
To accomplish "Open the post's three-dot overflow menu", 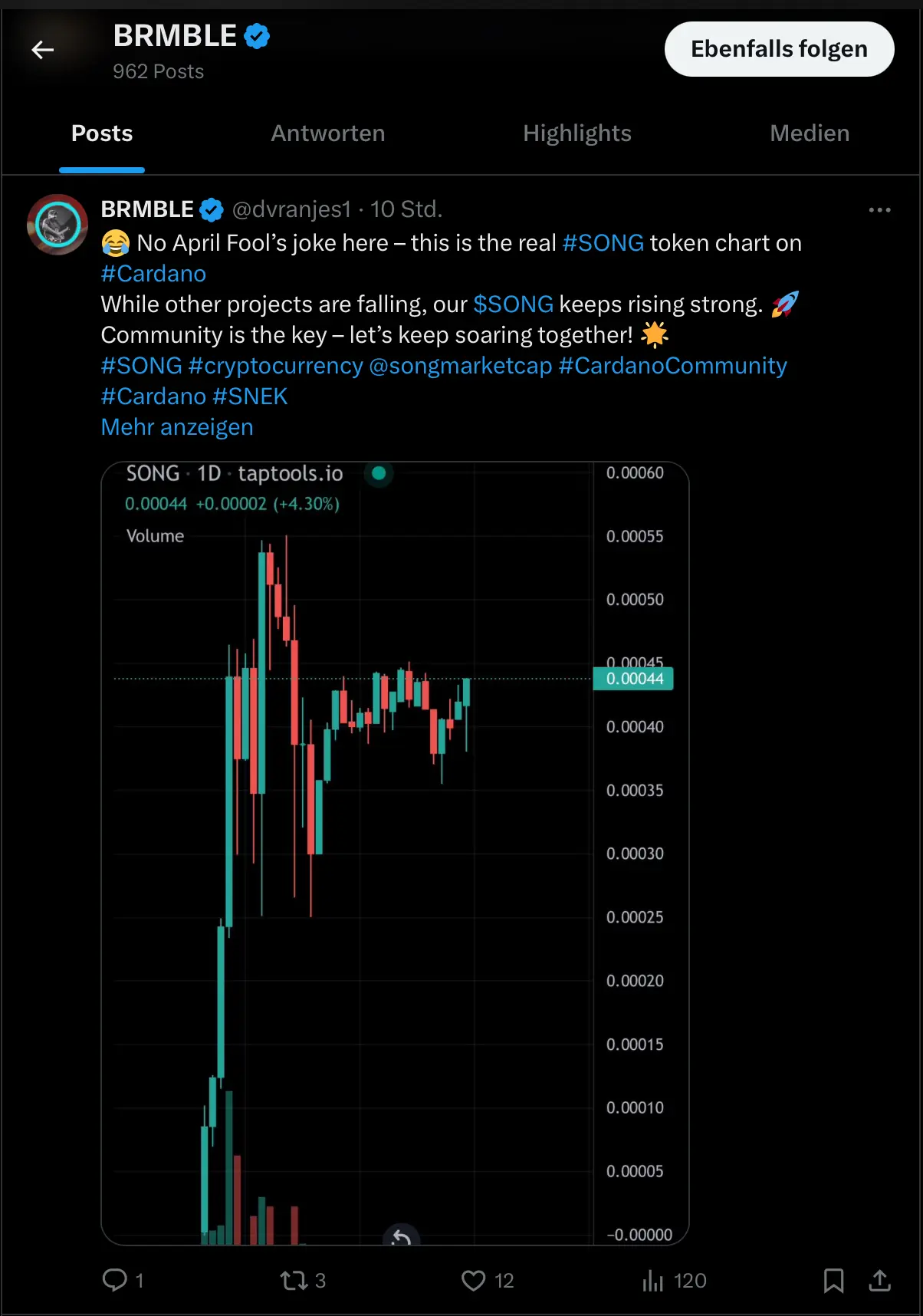I will pos(879,210).
